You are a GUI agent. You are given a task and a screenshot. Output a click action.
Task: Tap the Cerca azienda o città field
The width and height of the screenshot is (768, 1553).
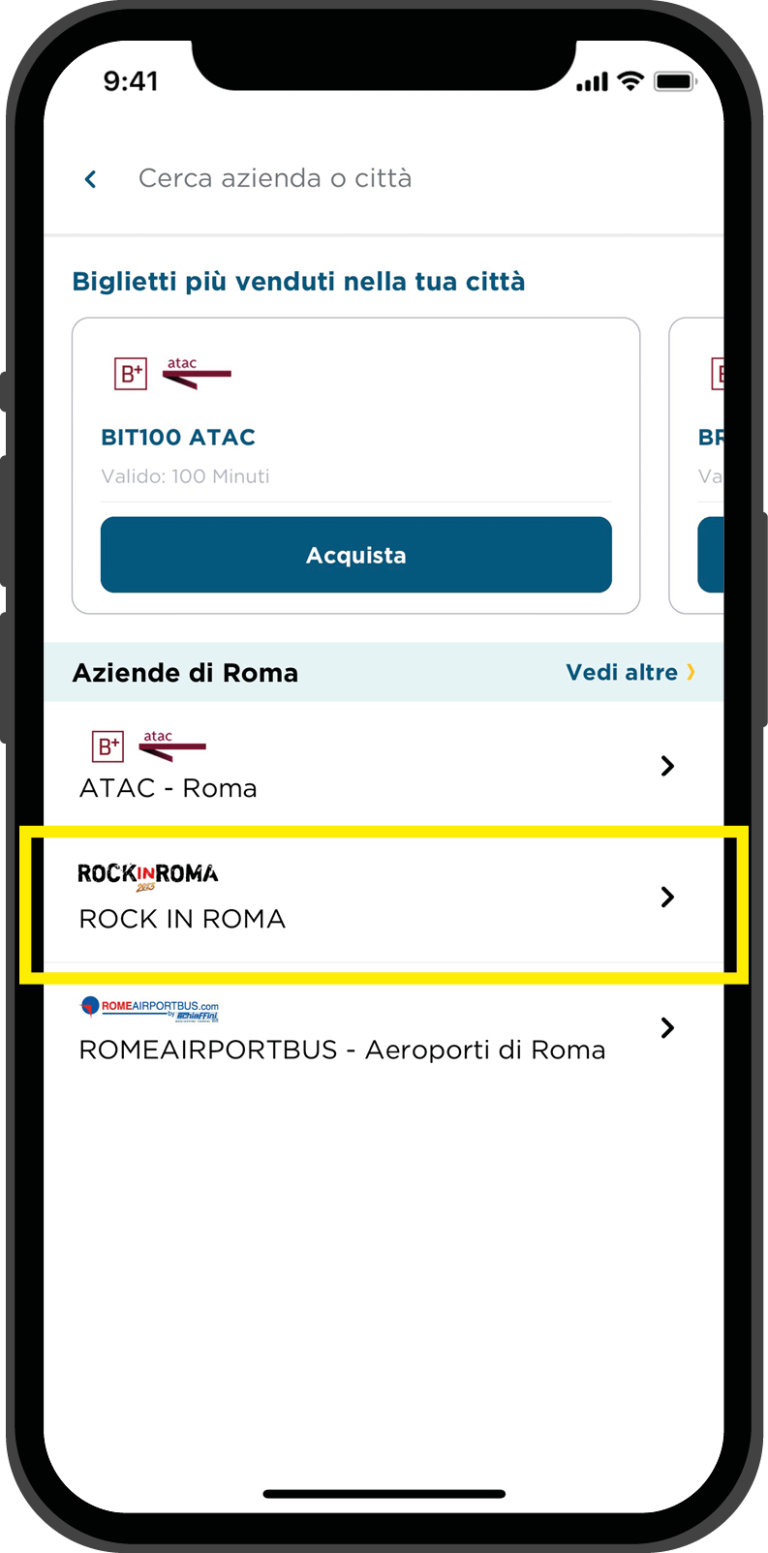click(275, 179)
